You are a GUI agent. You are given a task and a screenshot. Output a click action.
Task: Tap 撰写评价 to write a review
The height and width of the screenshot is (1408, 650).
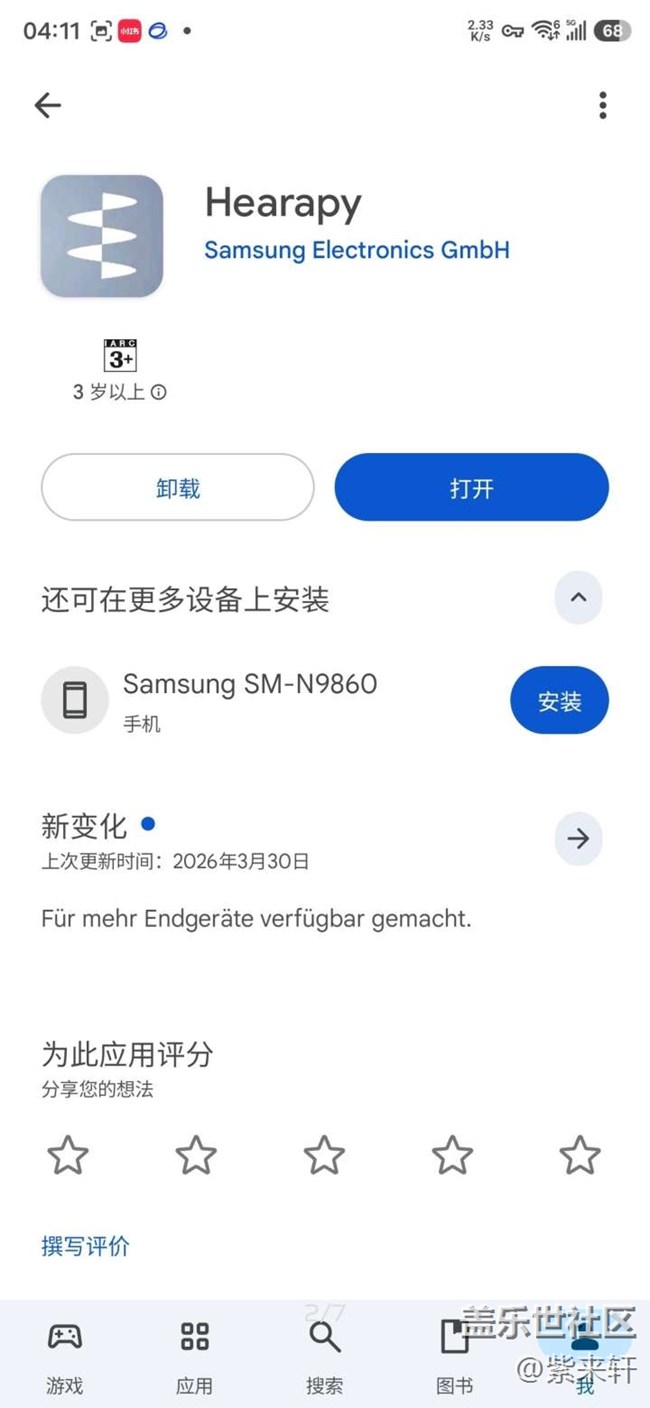pos(85,1246)
